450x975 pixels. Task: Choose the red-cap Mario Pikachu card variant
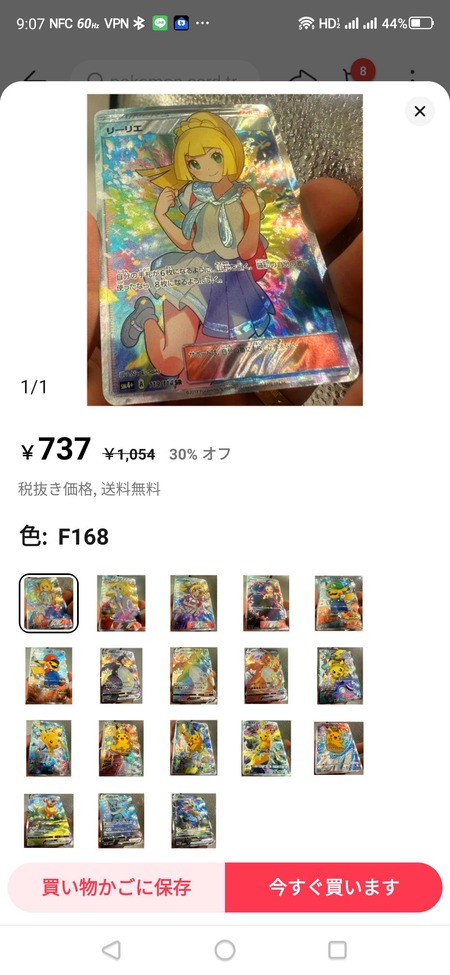coord(48,676)
